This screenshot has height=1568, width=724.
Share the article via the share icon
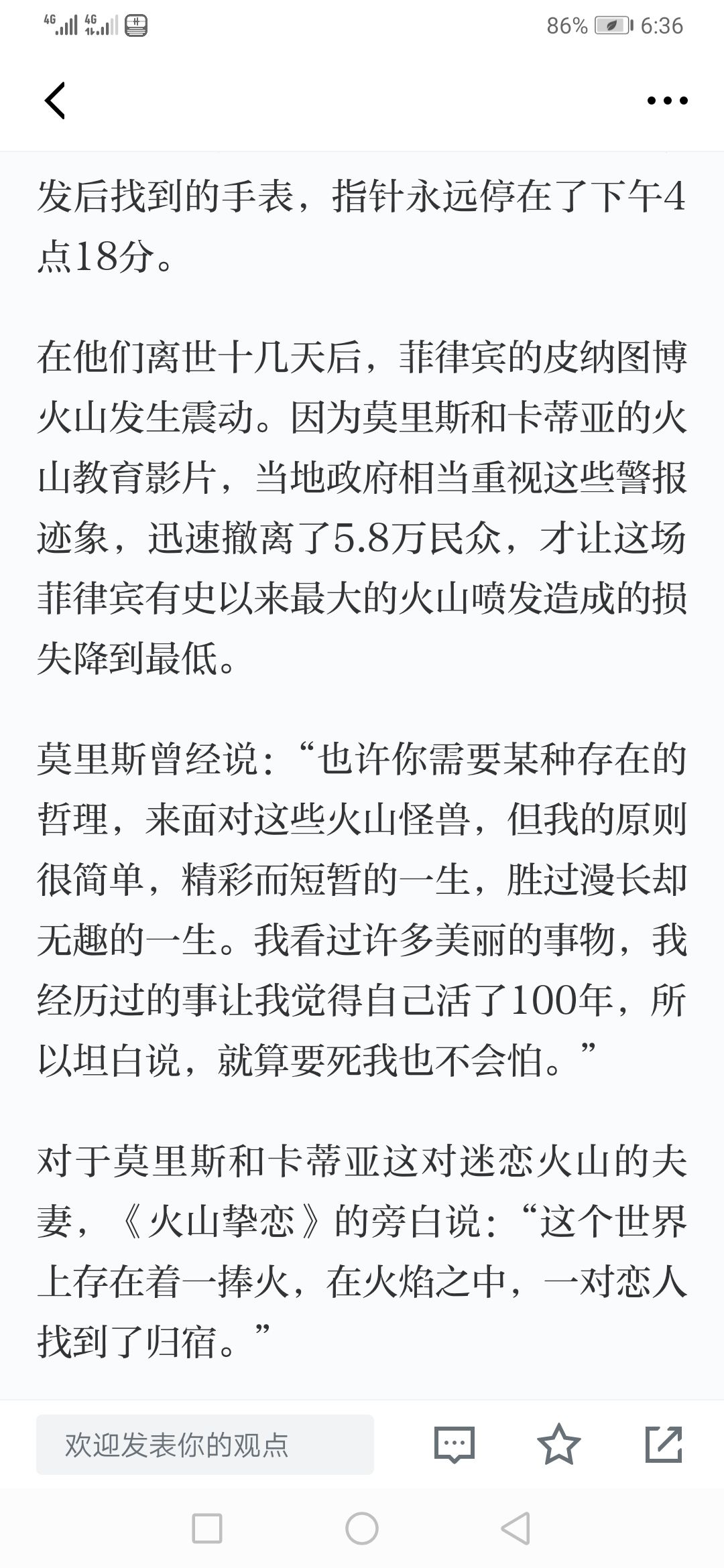coord(664,1444)
